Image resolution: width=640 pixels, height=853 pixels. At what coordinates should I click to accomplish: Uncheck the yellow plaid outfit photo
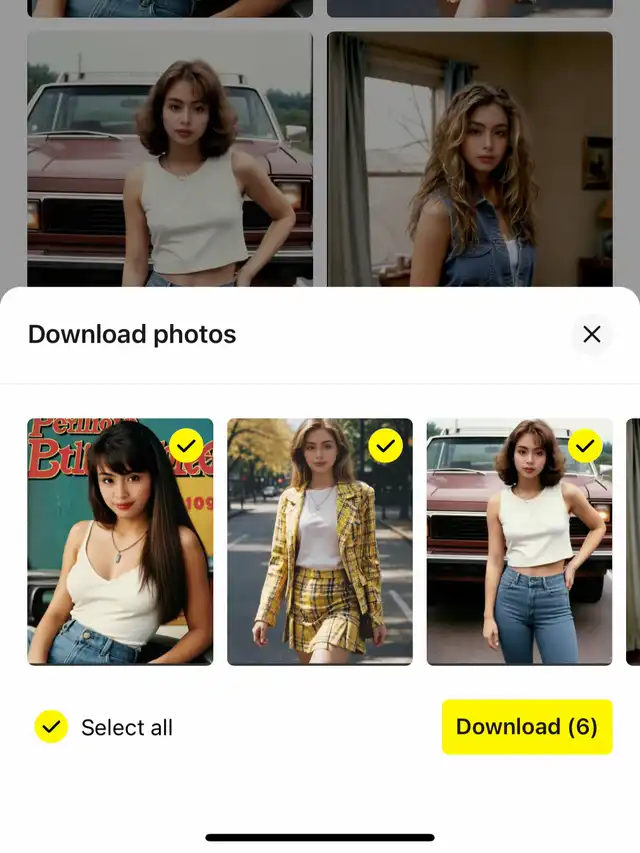pos(386,445)
